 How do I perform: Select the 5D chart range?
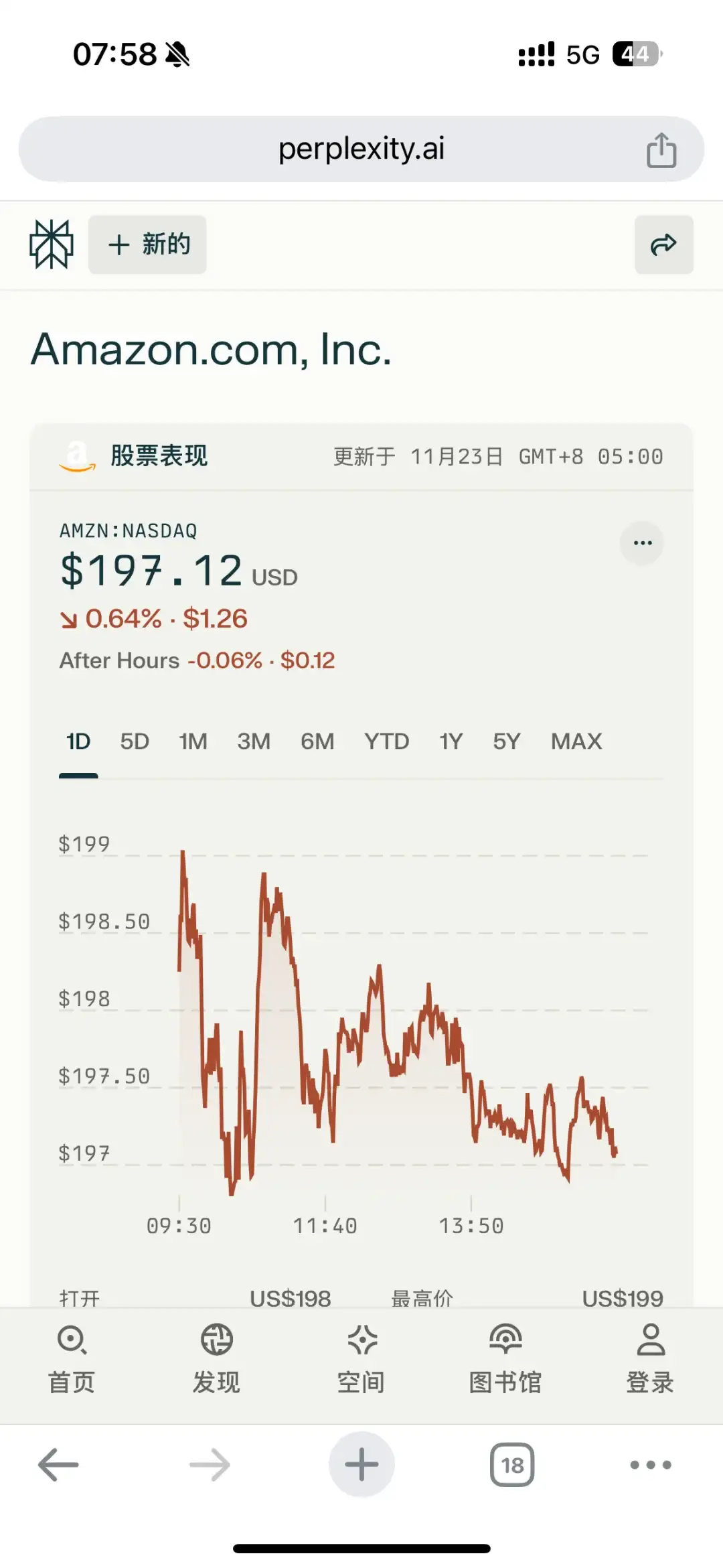tap(135, 741)
